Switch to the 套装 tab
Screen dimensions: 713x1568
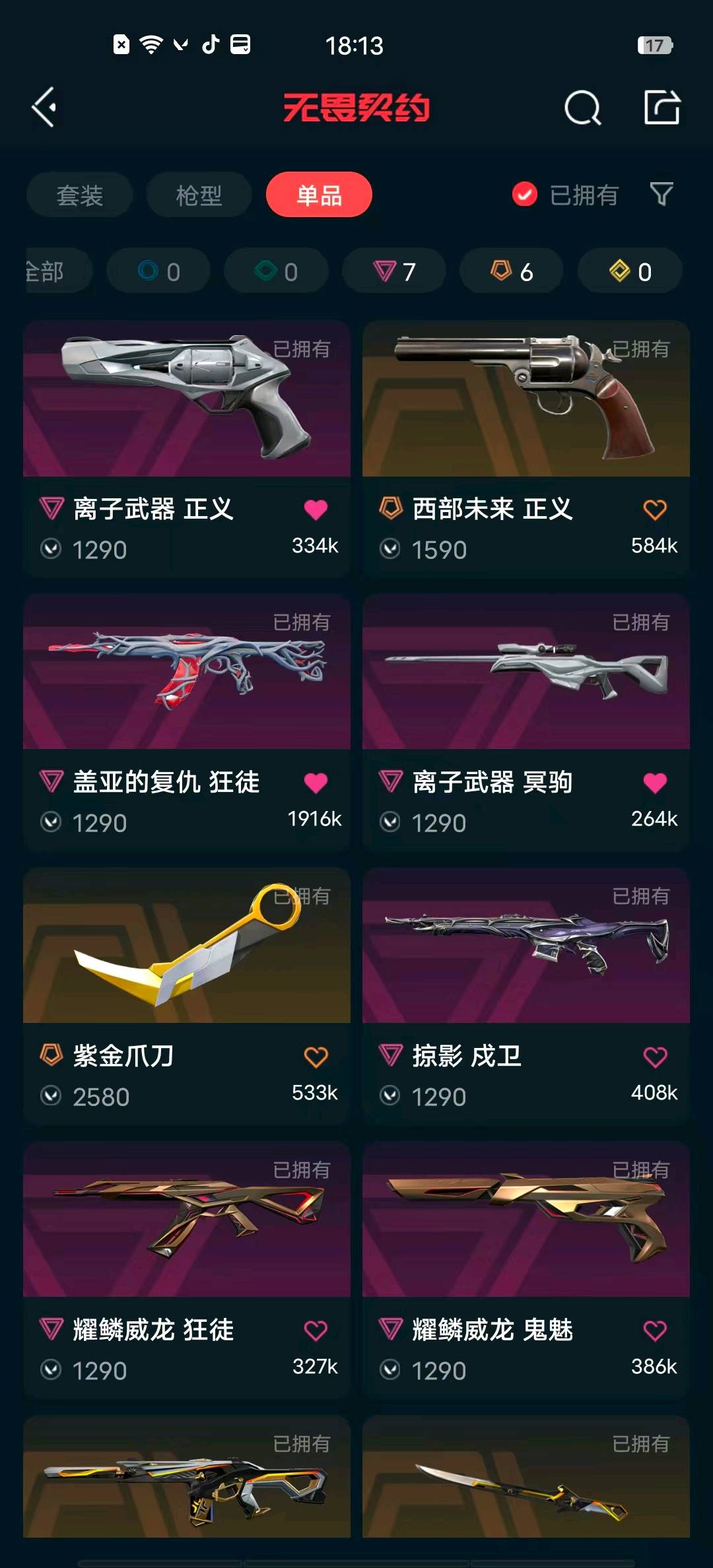point(79,195)
